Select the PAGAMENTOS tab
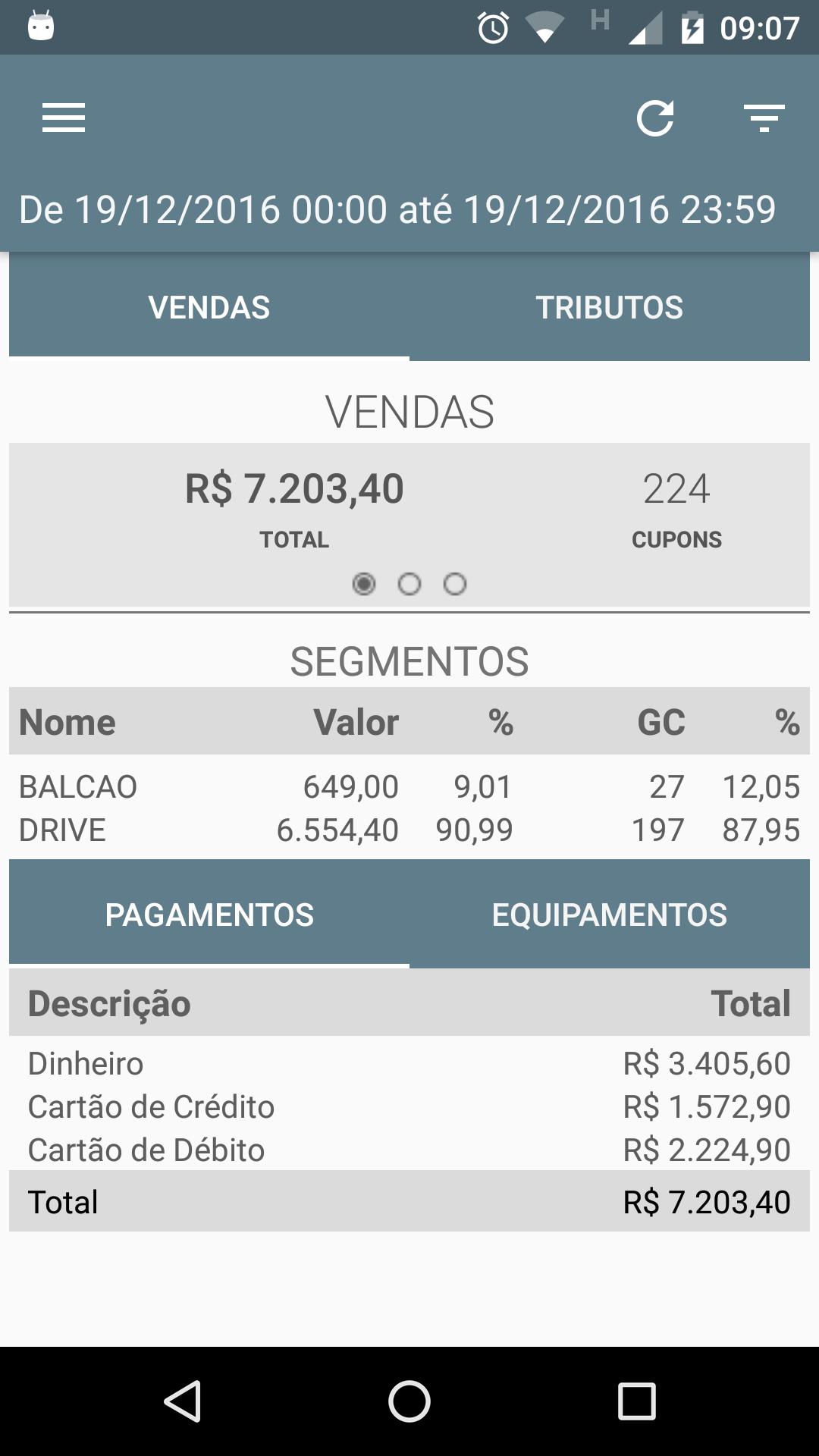 tap(209, 915)
